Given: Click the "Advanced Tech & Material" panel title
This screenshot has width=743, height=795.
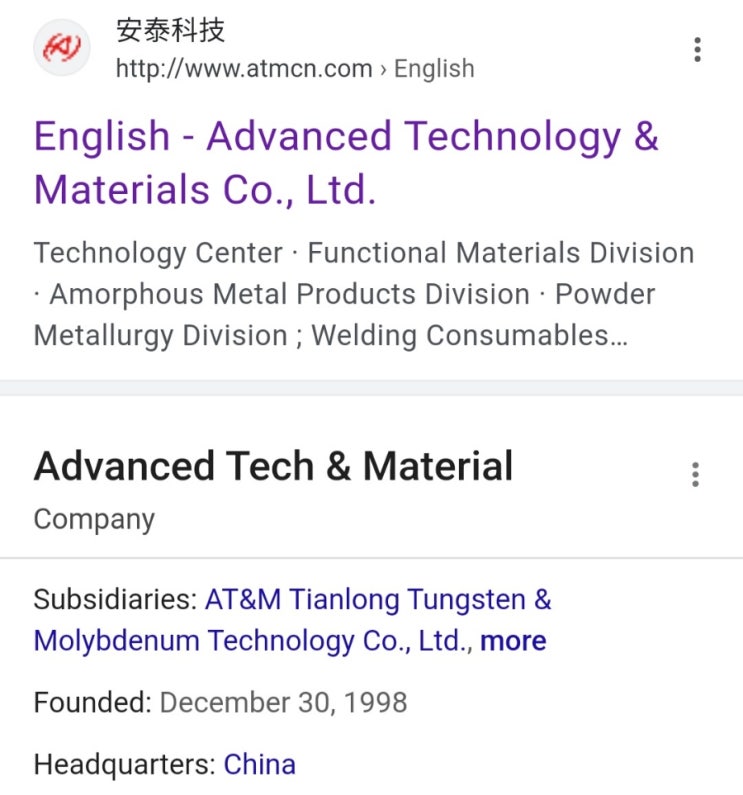Looking at the screenshot, I should point(272,465).
